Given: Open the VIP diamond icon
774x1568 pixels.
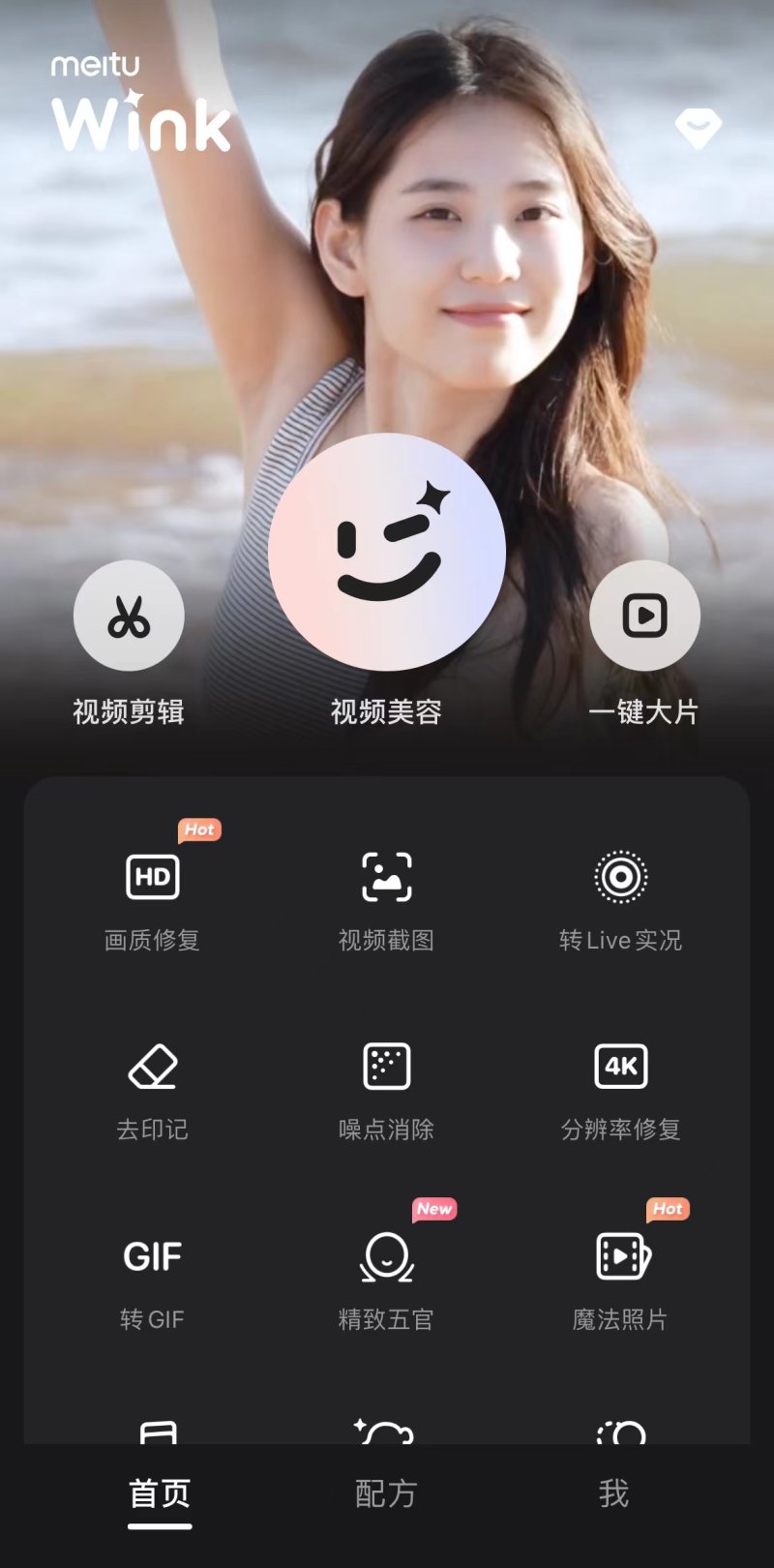Looking at the screenshot, I should tap(698, 128).
